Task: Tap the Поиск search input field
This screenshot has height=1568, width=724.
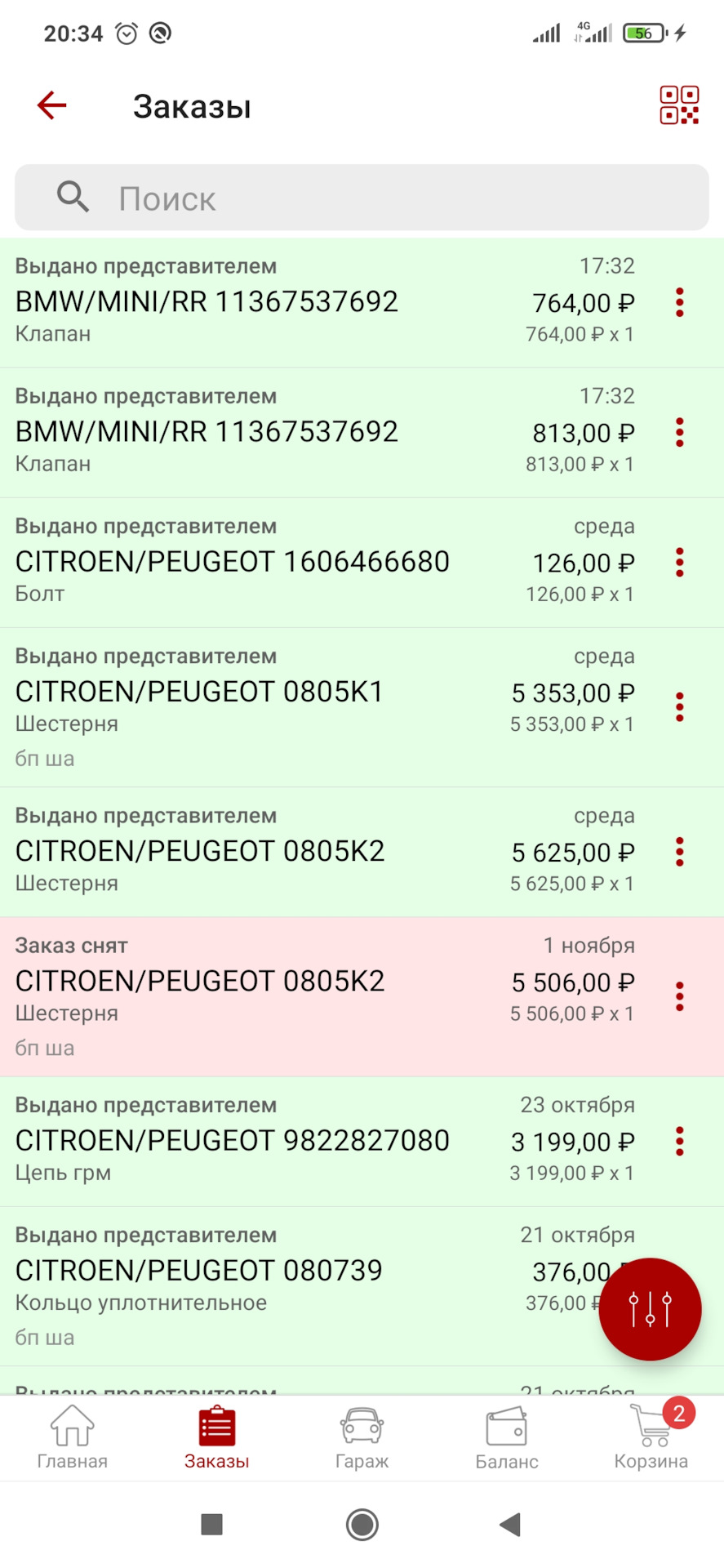Action: [326, 197]
